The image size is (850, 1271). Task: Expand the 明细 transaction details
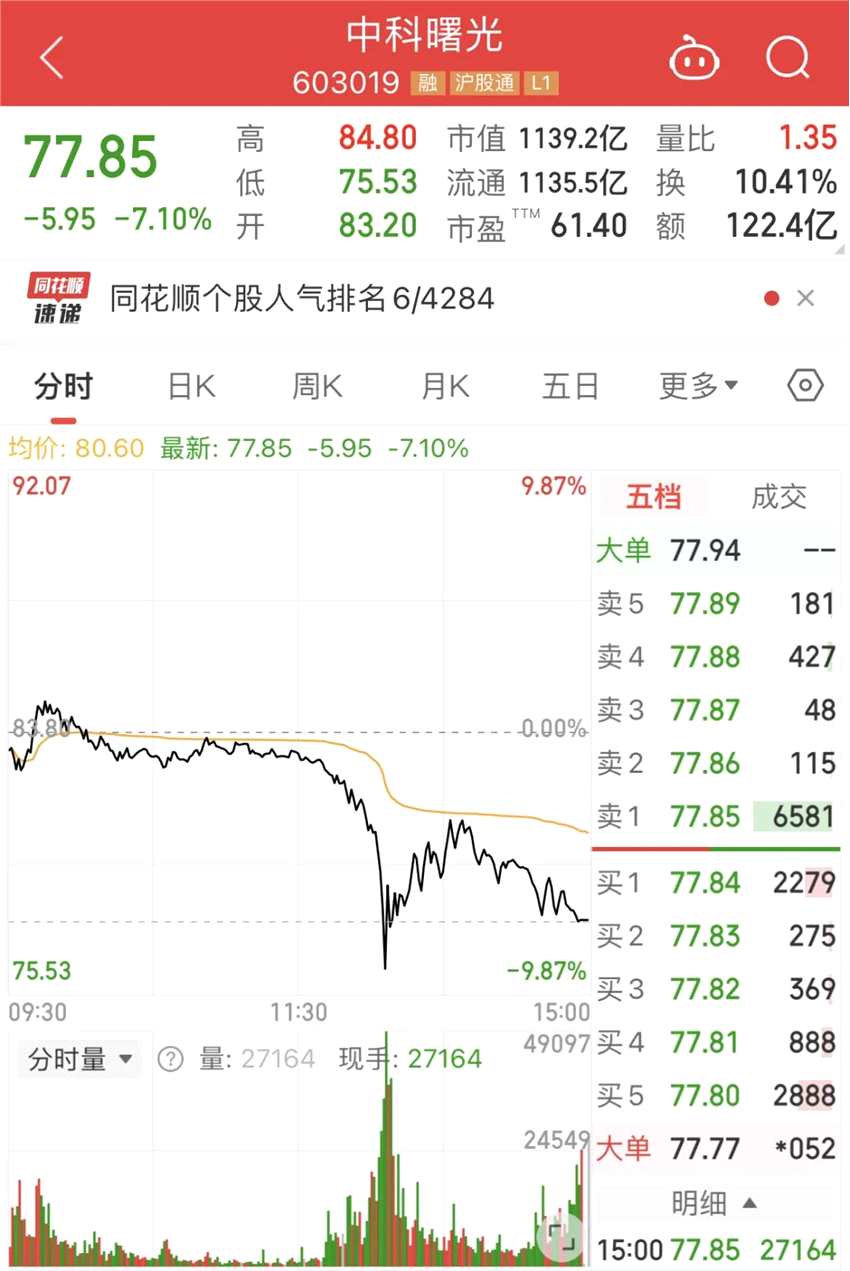pos(715,1203)
